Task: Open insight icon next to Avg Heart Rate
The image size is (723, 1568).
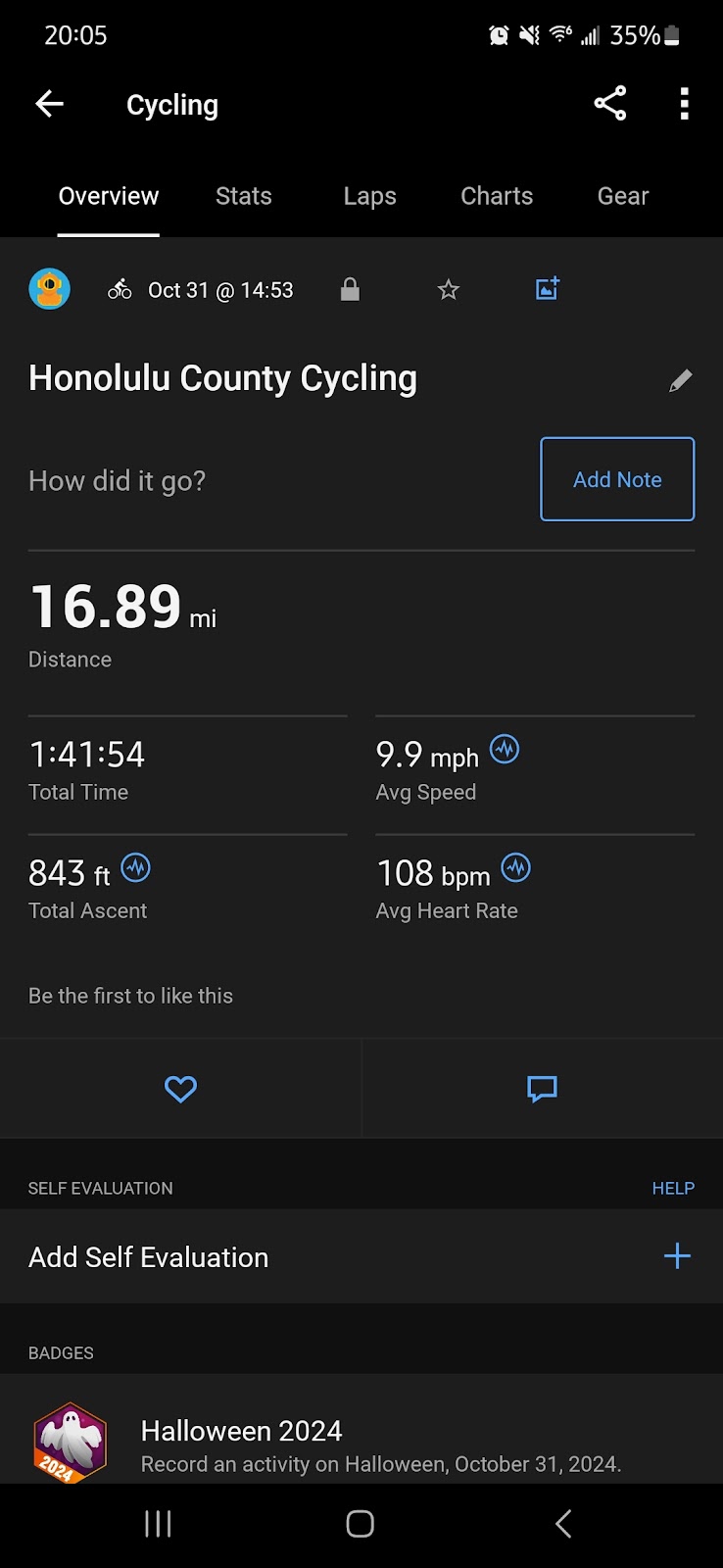Action: coord(515,868)
